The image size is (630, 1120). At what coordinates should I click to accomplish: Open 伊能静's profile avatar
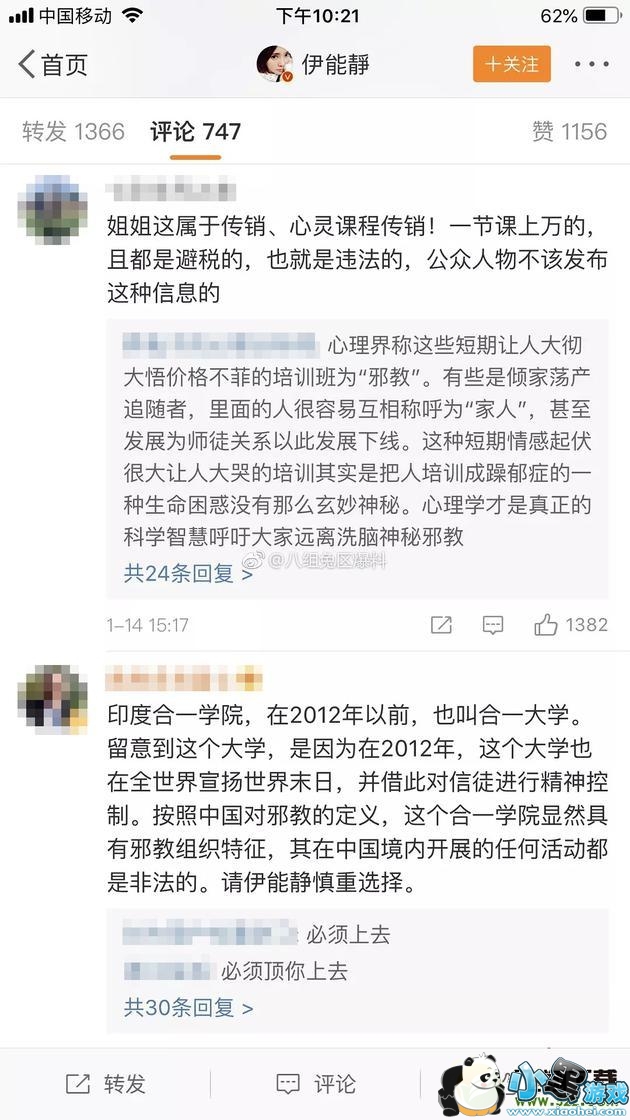click(x=275, y=64)
